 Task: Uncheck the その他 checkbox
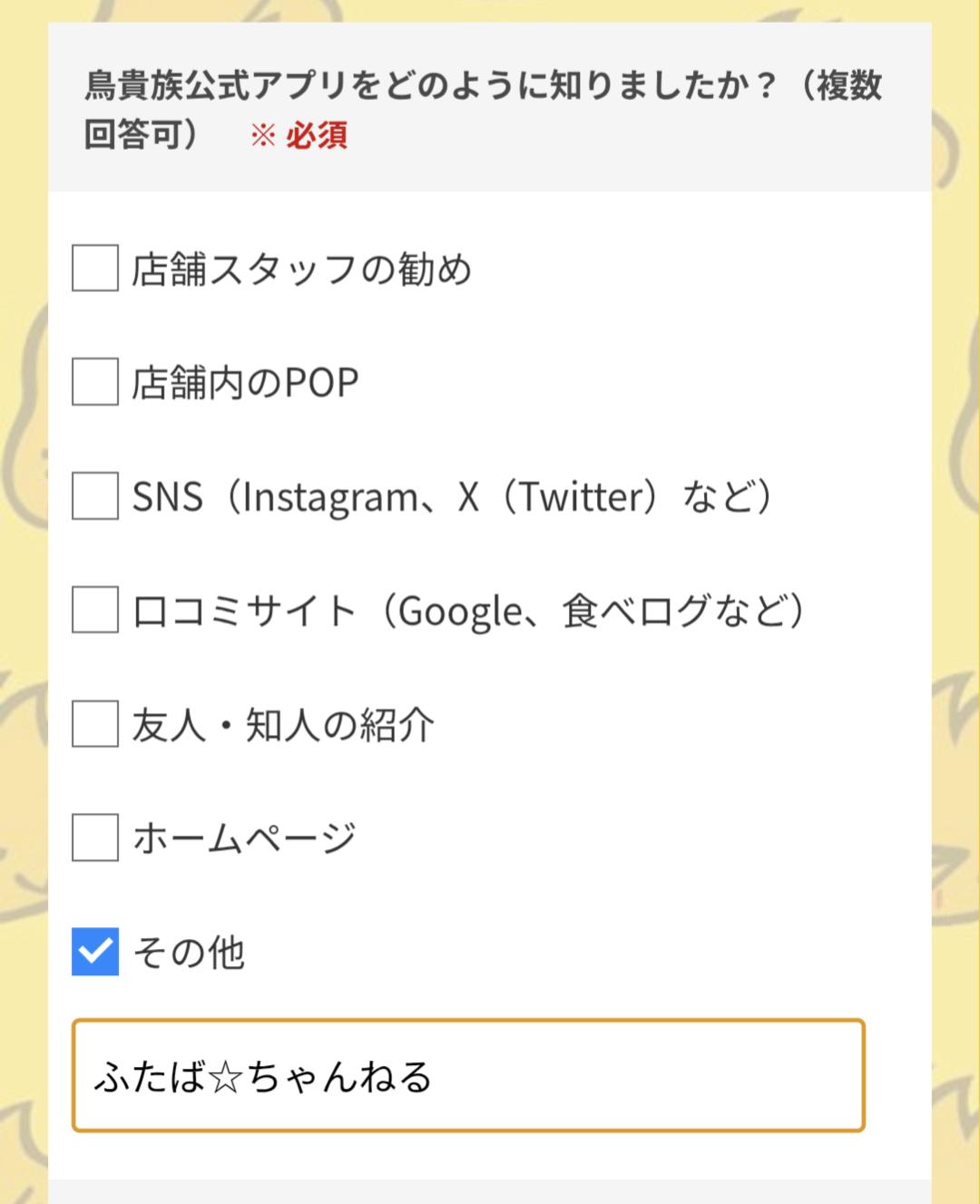pyautogui.click(x=95, y=952)
